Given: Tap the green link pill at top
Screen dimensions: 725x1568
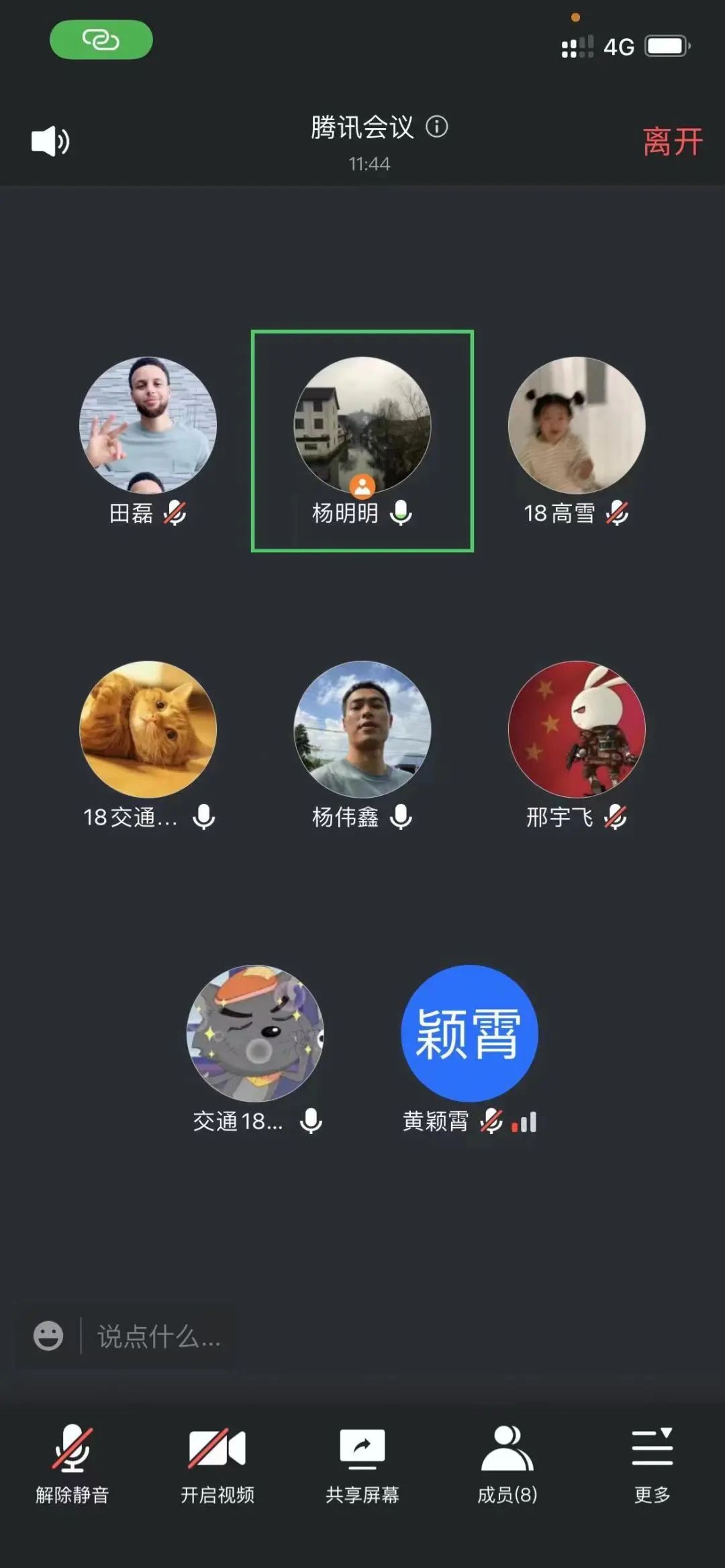Looking at the screenshot, I should point(101,40).
